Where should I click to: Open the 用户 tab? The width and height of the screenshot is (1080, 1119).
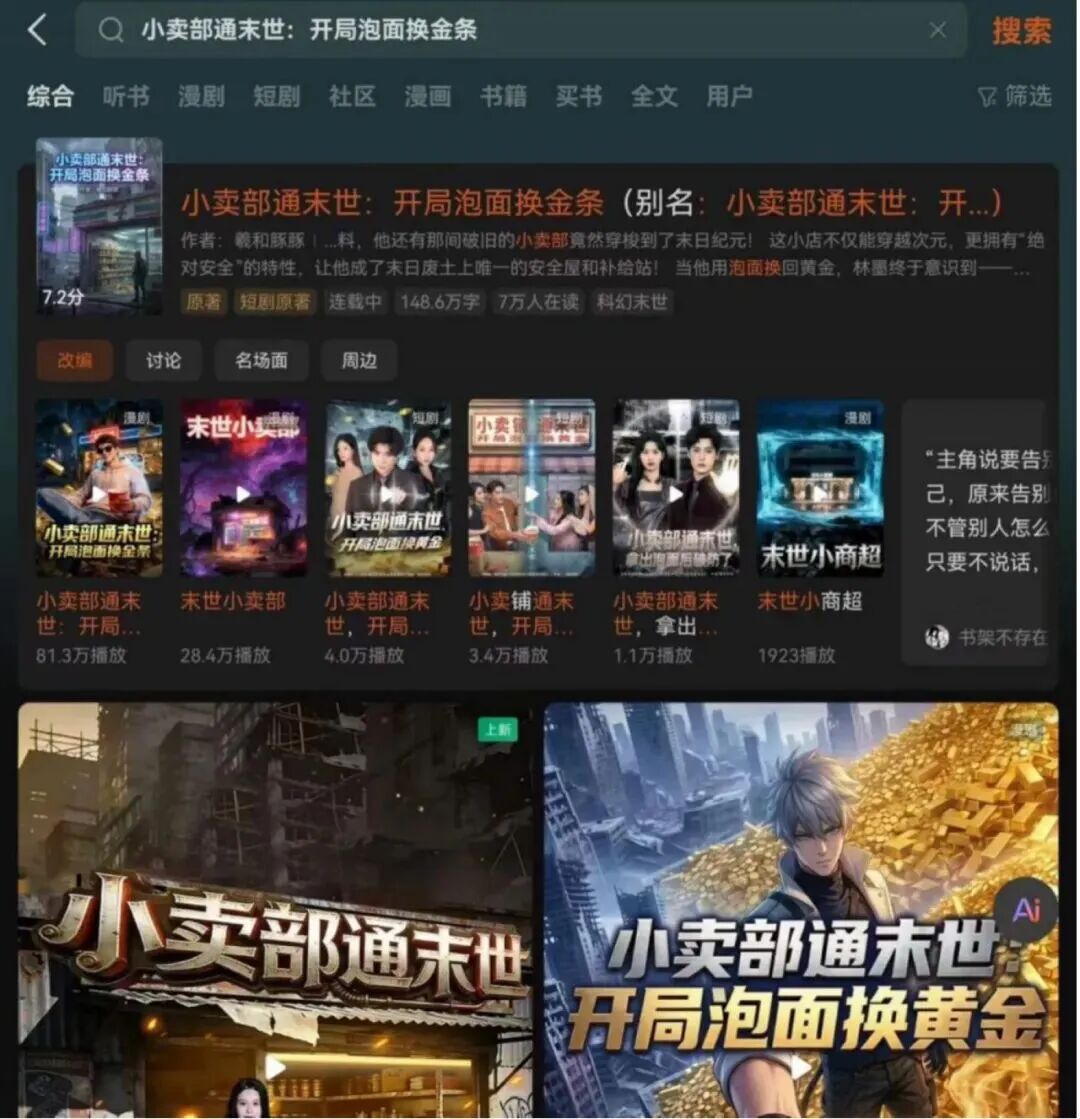(729, 96)
